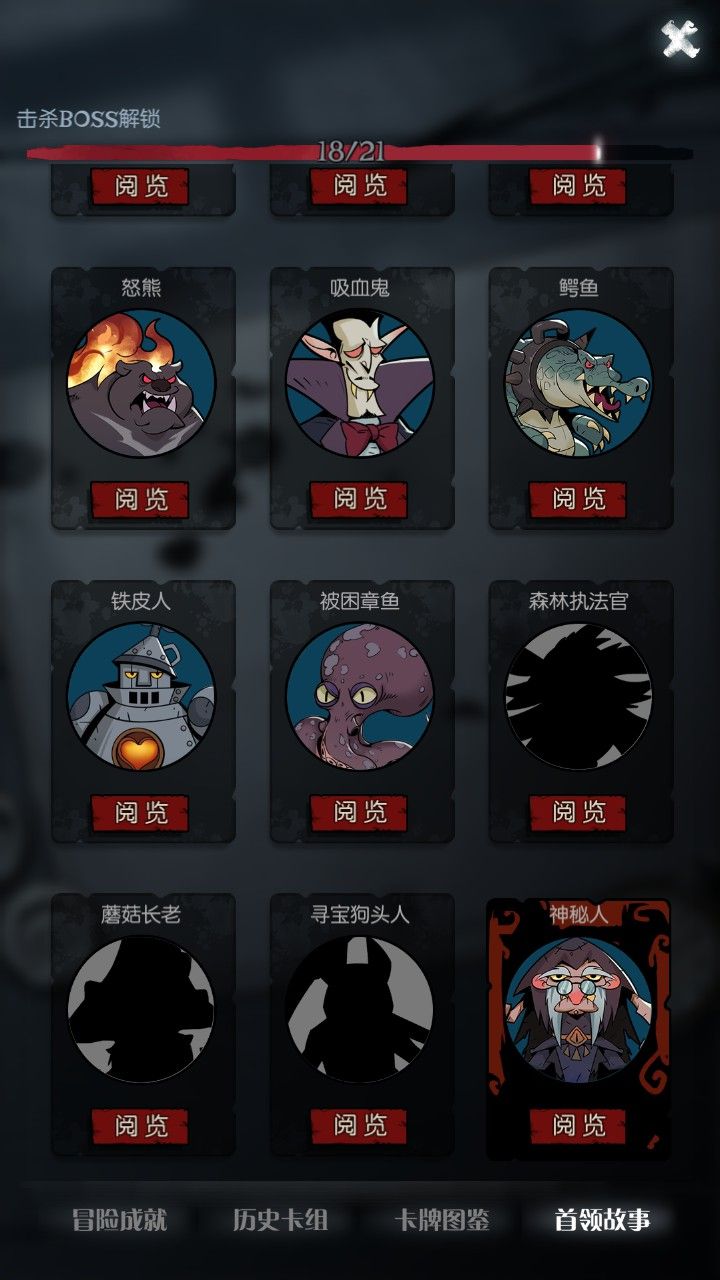Open the 历史卡组 tab
Screen dimensions: 720x1280
(x=280, y=1220)
